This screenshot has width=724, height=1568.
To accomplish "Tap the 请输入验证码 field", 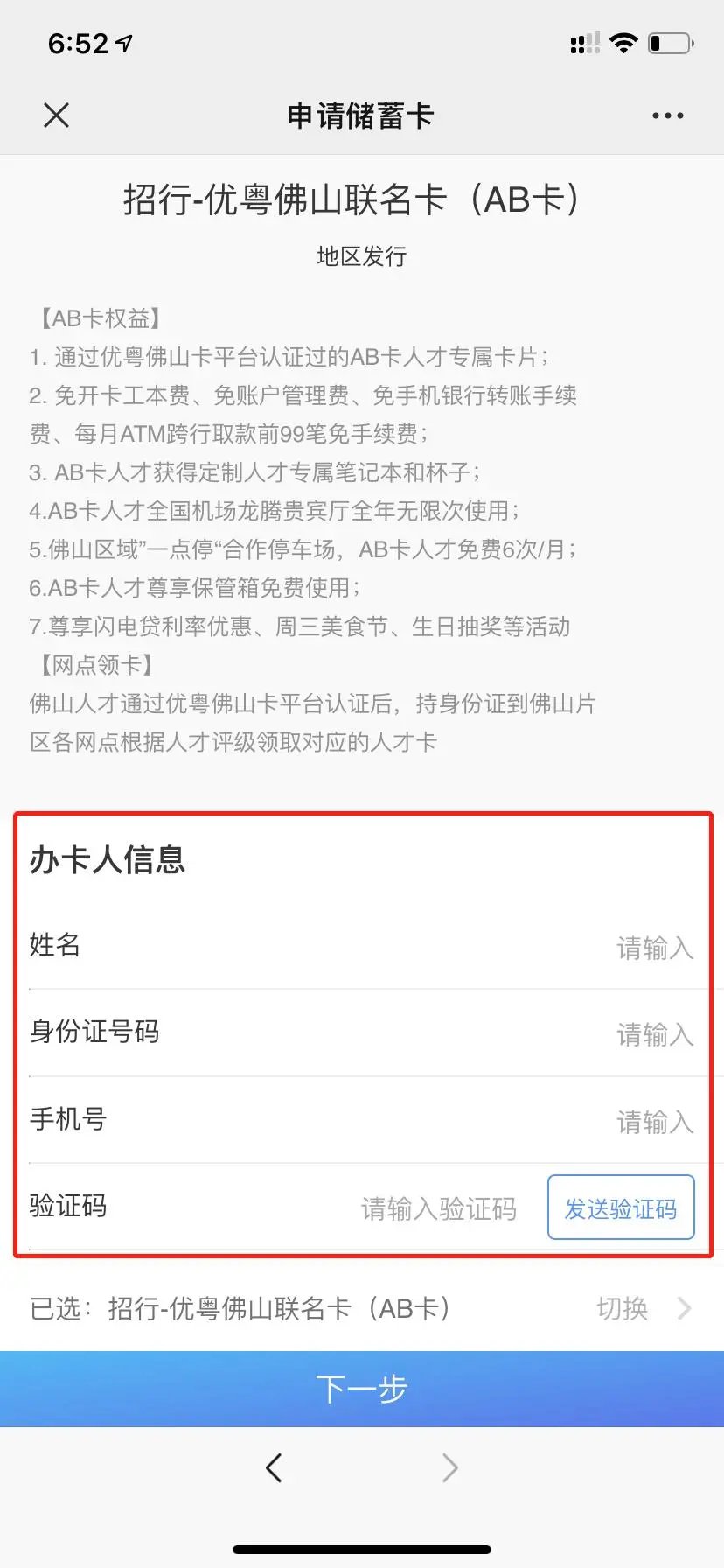I will point(438,1208).
